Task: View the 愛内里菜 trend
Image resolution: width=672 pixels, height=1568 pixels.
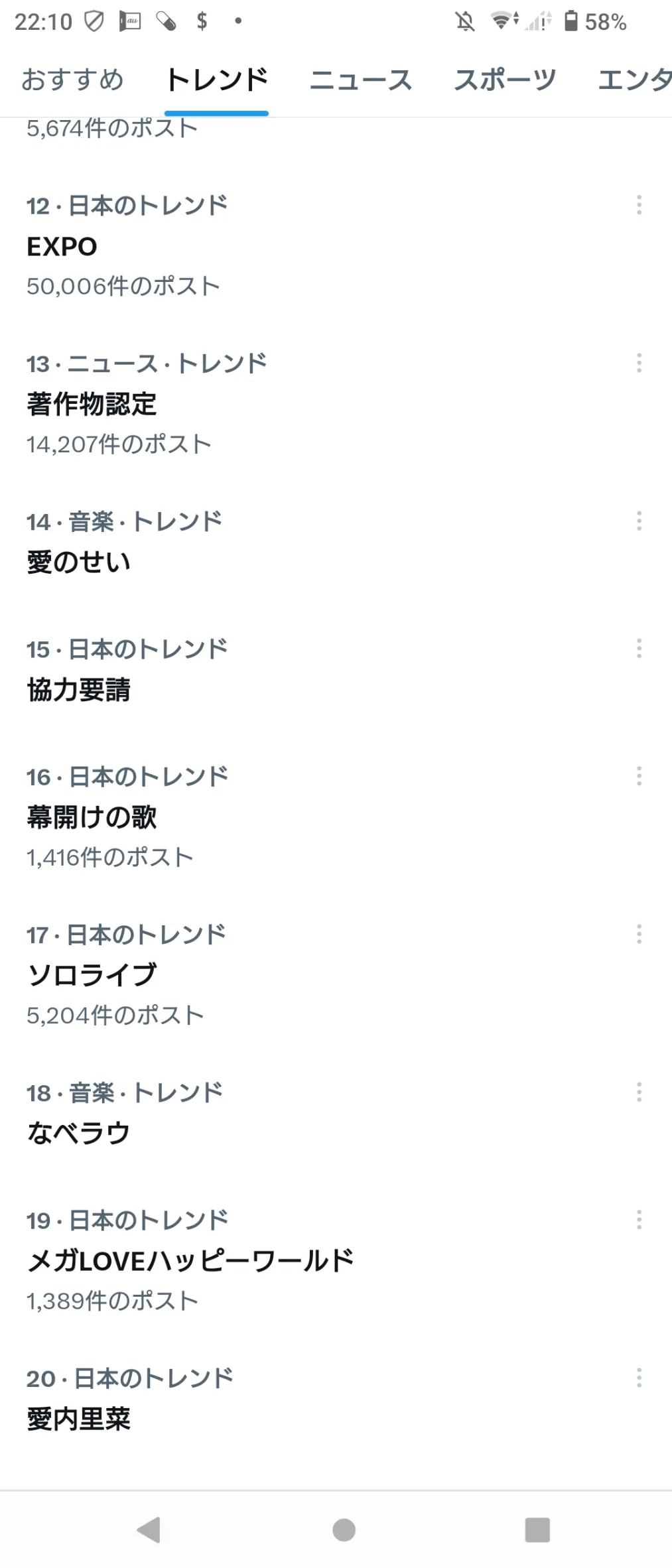Action: click(x=78, y=1419)
